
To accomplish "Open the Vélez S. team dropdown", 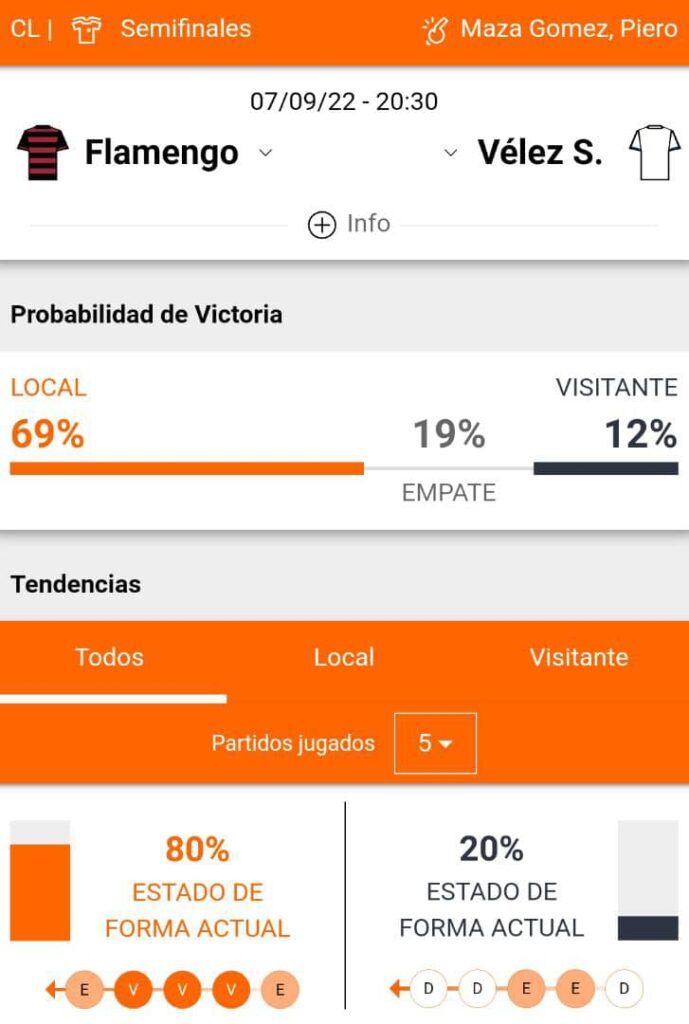I will tap(450, 153).
